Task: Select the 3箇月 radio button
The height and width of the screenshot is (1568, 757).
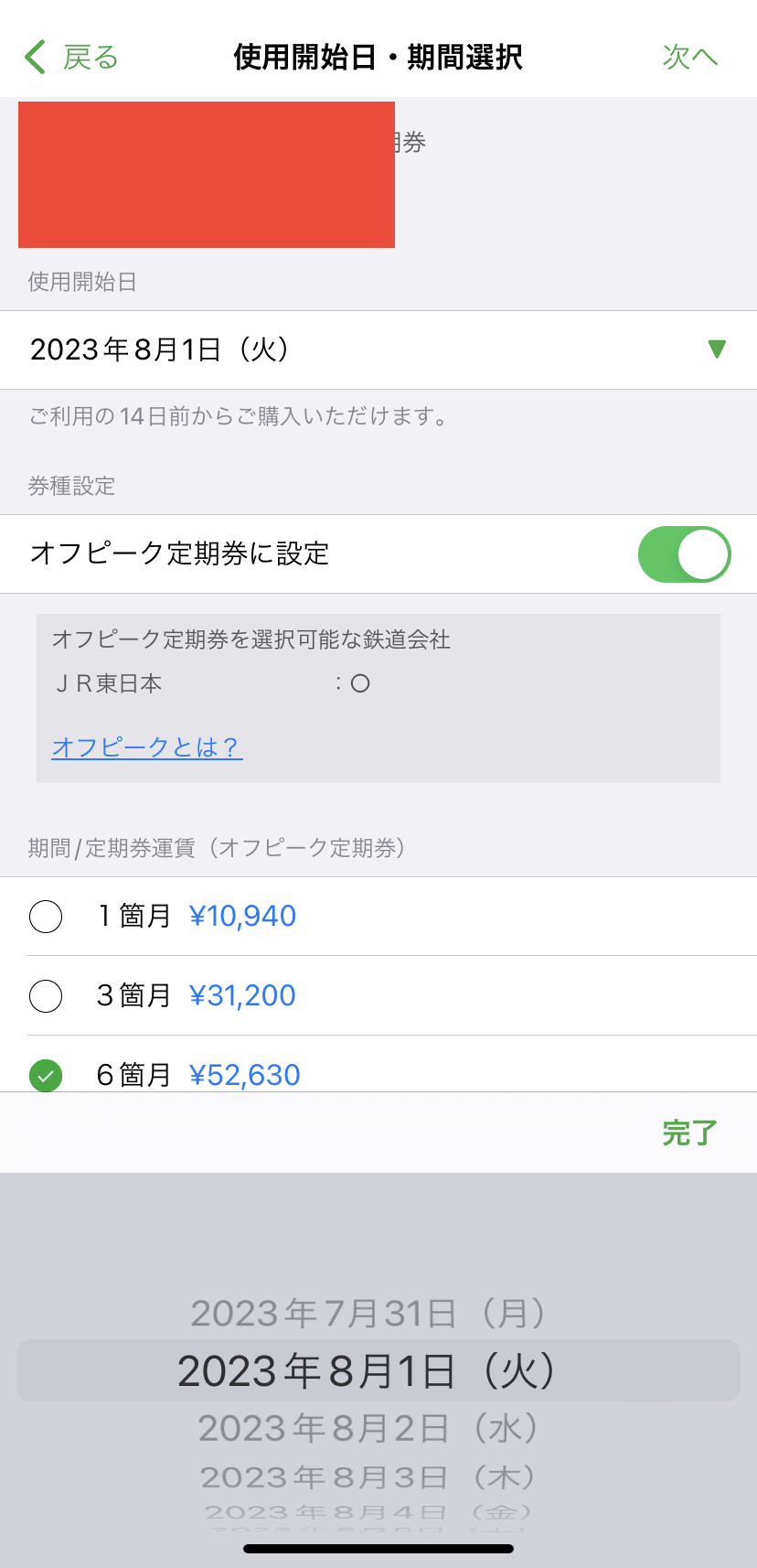Action: coord(46,995)
